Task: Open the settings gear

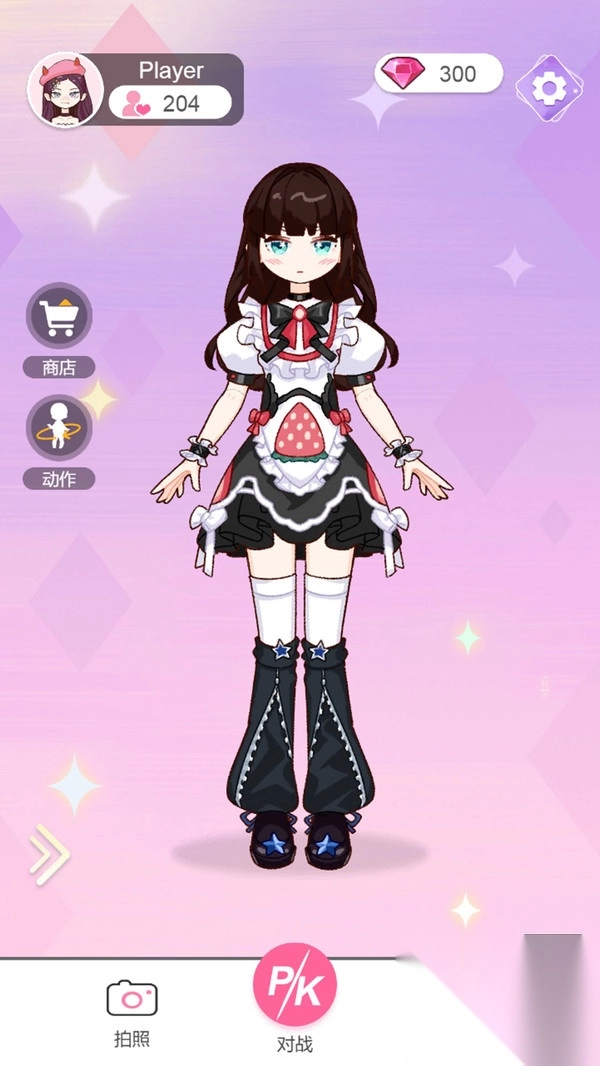Action: pos(547,89)
